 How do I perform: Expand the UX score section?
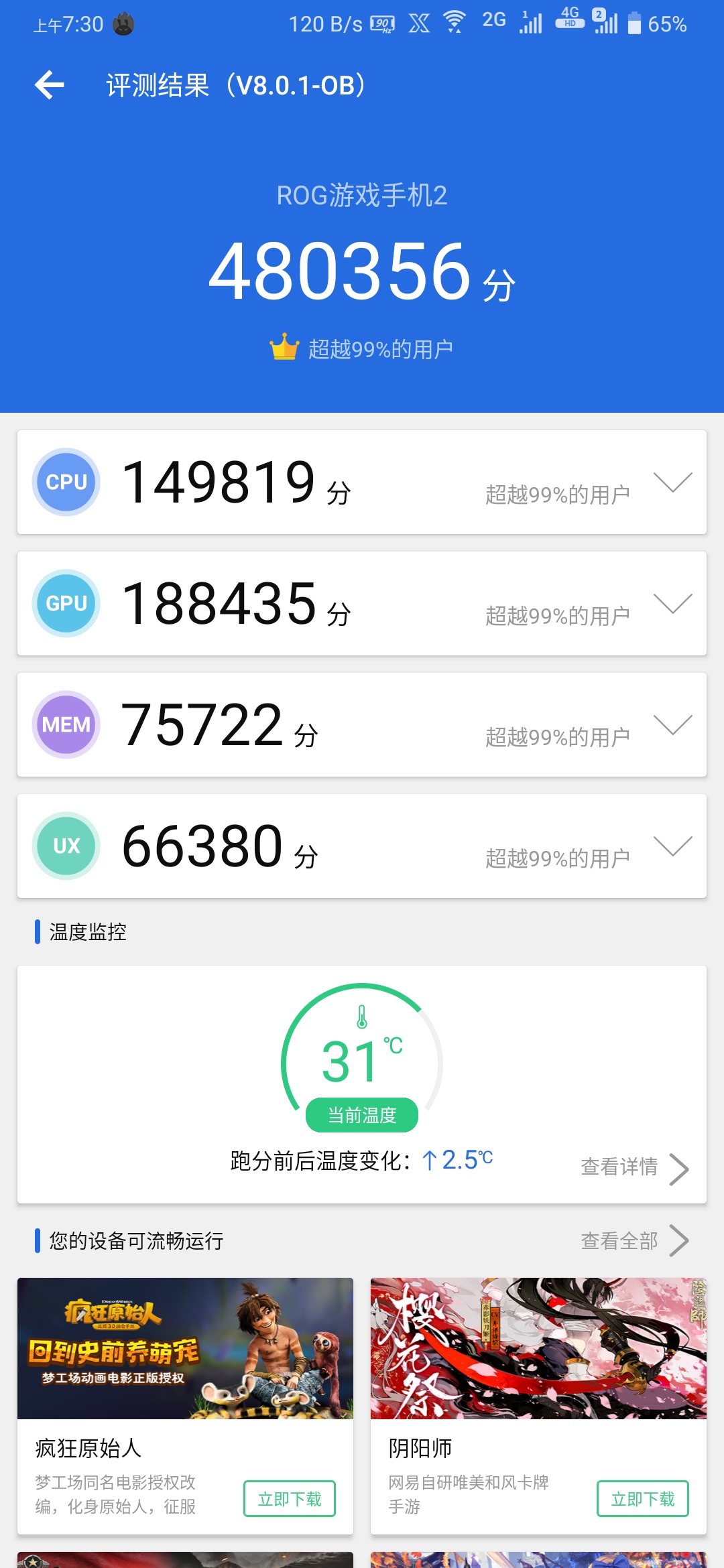click(672, 846)
